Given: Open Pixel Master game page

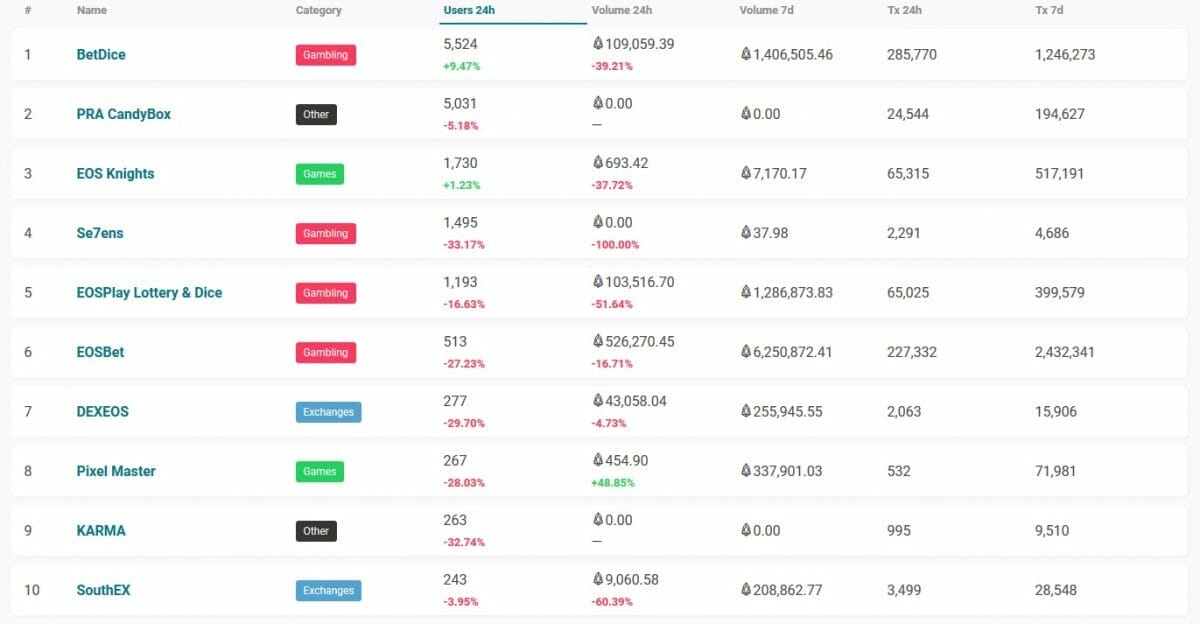Looking at the screenshot, I should pos(116,471).
